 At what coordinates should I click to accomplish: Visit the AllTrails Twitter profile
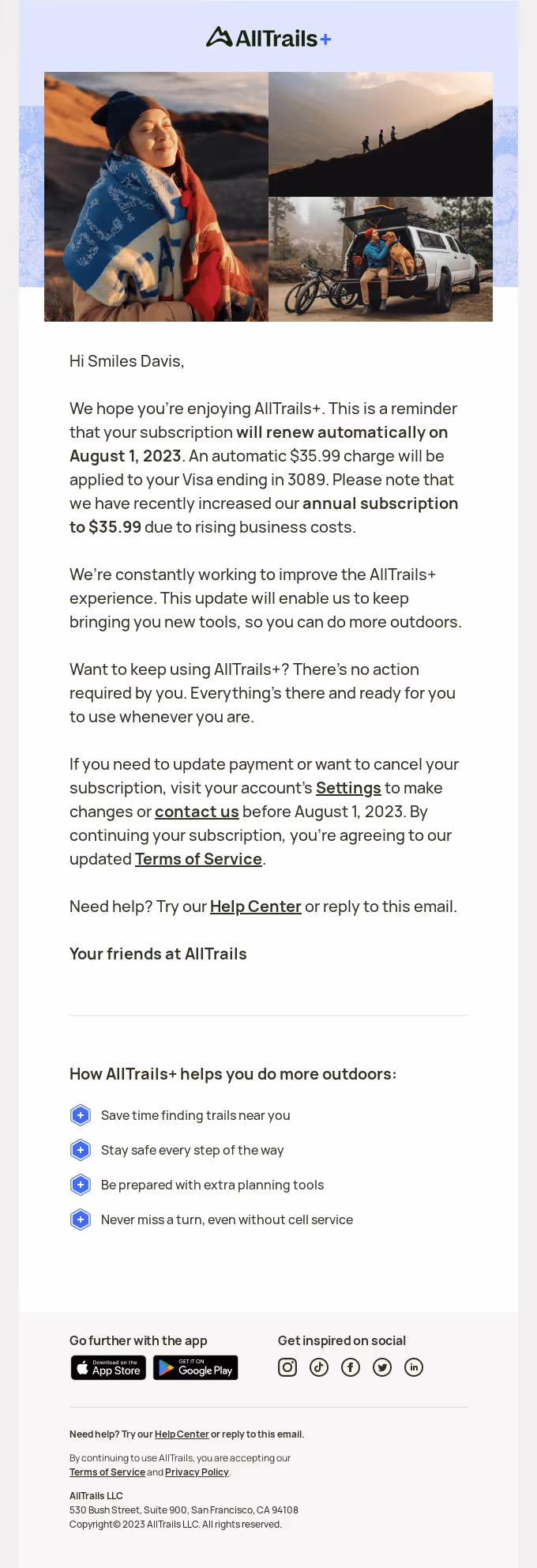coord(382,1367)
